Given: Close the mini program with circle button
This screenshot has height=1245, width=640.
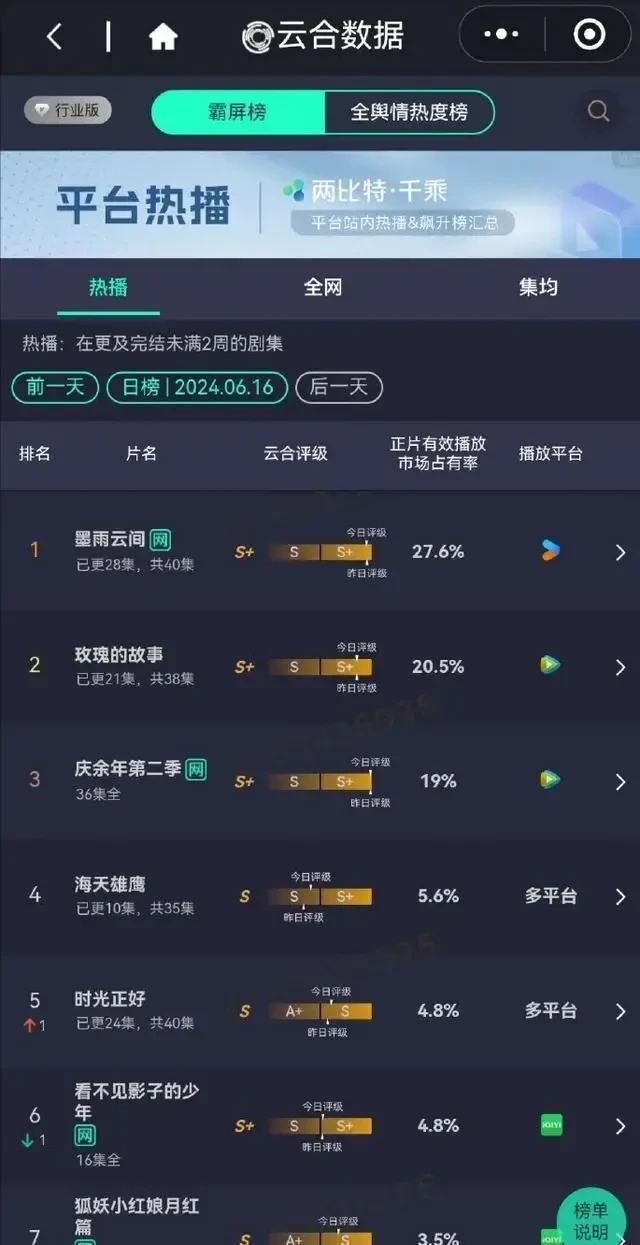Looking at the screenshot, I should pos(589,35).
